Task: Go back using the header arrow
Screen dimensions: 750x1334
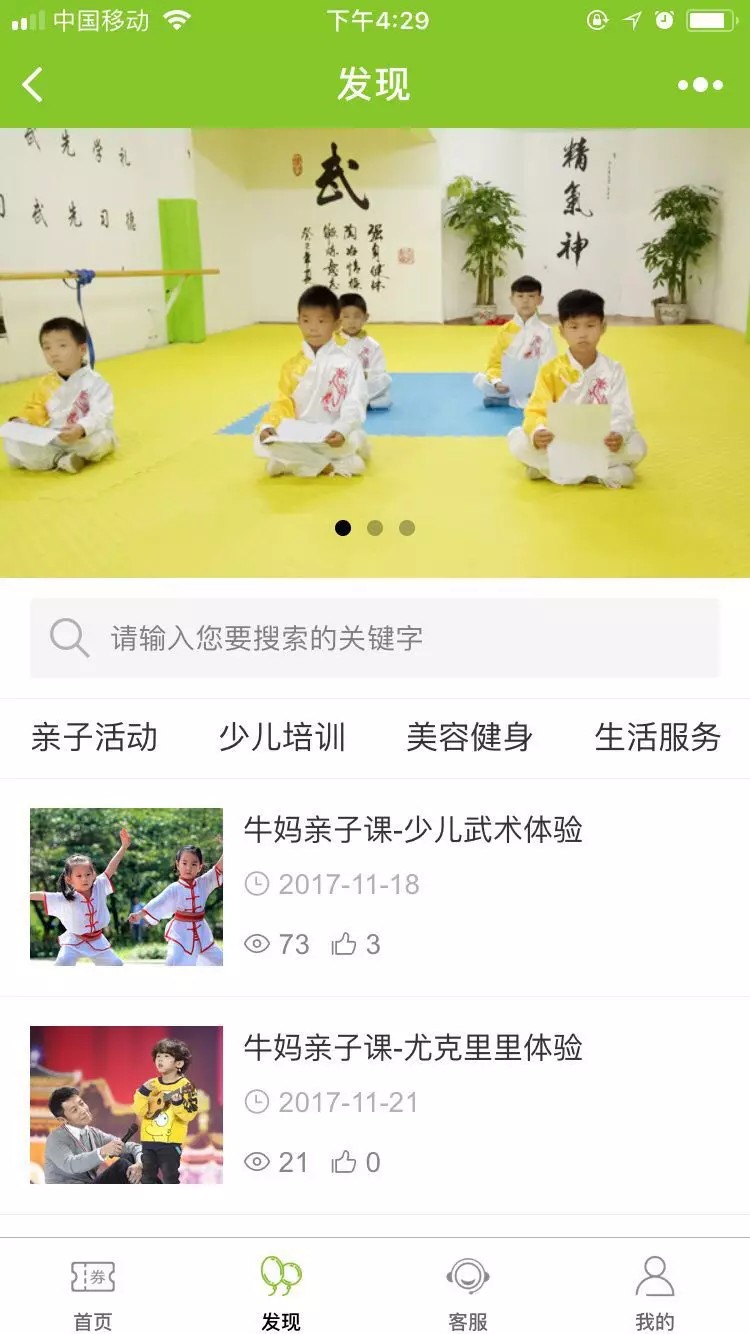Action: pyautogui.click(x=33, y=85)
